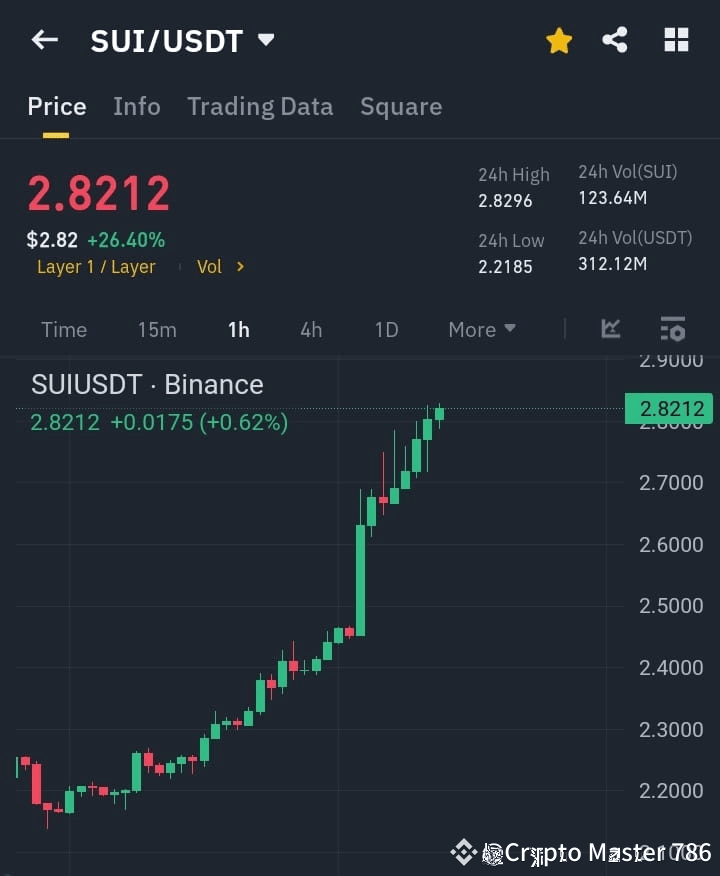Expand the More timeframes dropdown
The image size is (720, 876).
[481, 329]
